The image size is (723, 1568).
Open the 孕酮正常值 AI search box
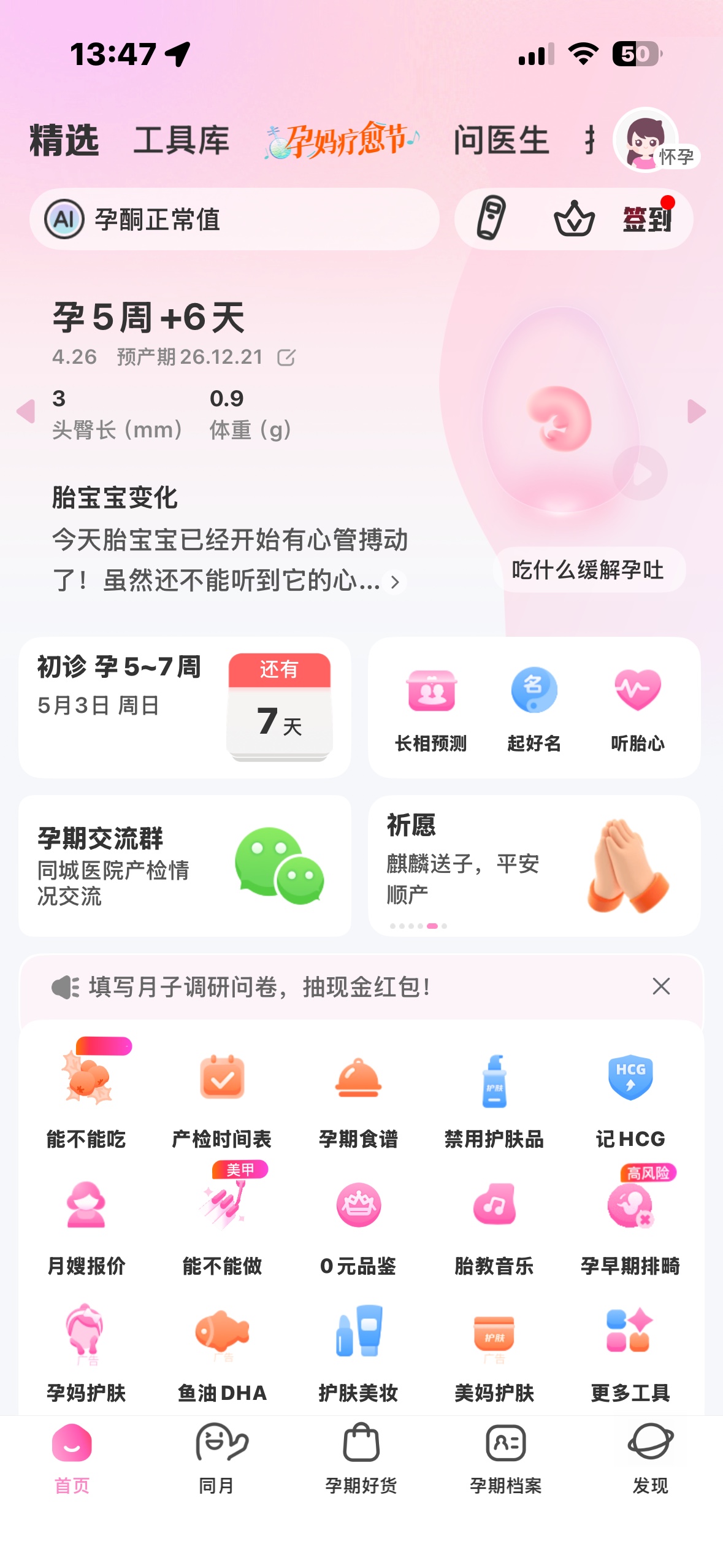point(233,219)
